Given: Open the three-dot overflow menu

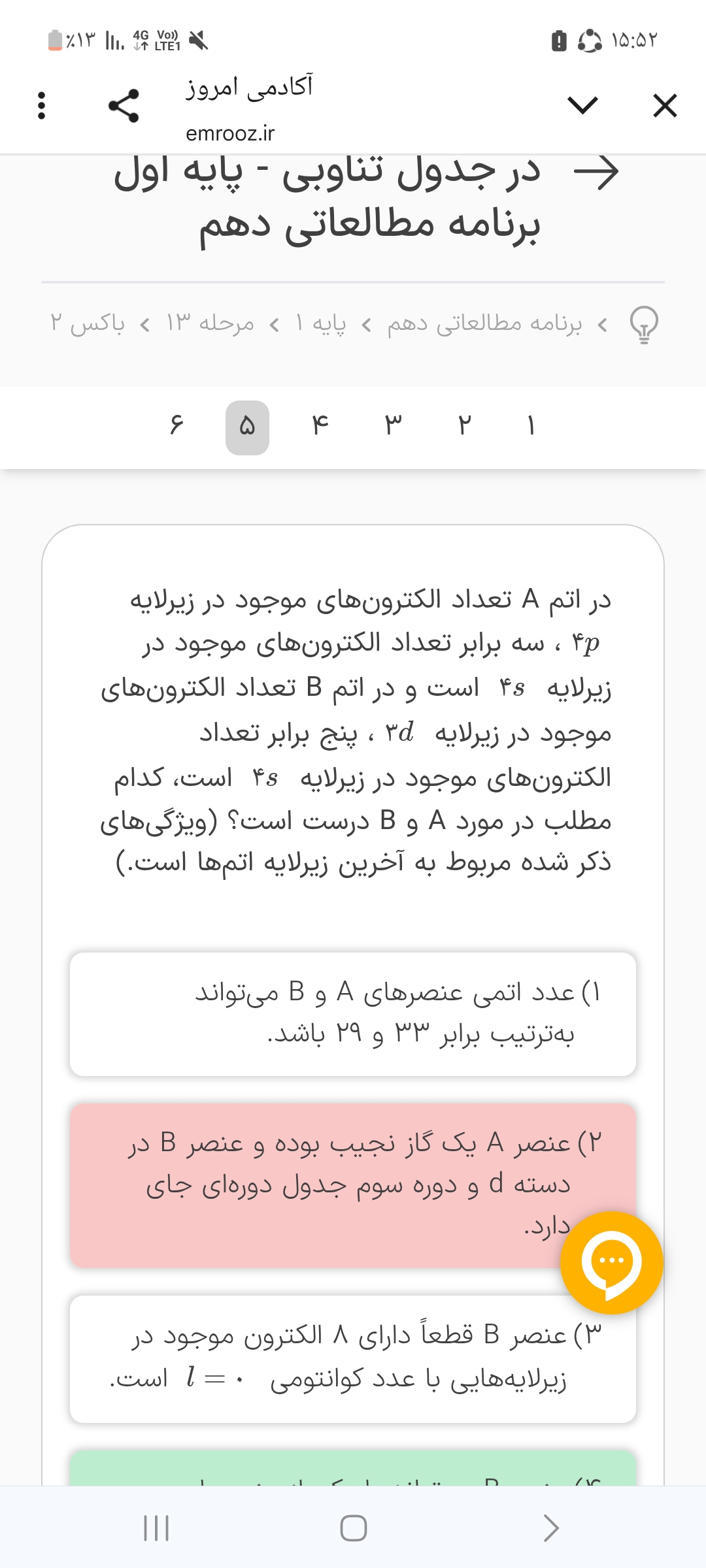Looking at the screenshot, I should pos(42,106).
